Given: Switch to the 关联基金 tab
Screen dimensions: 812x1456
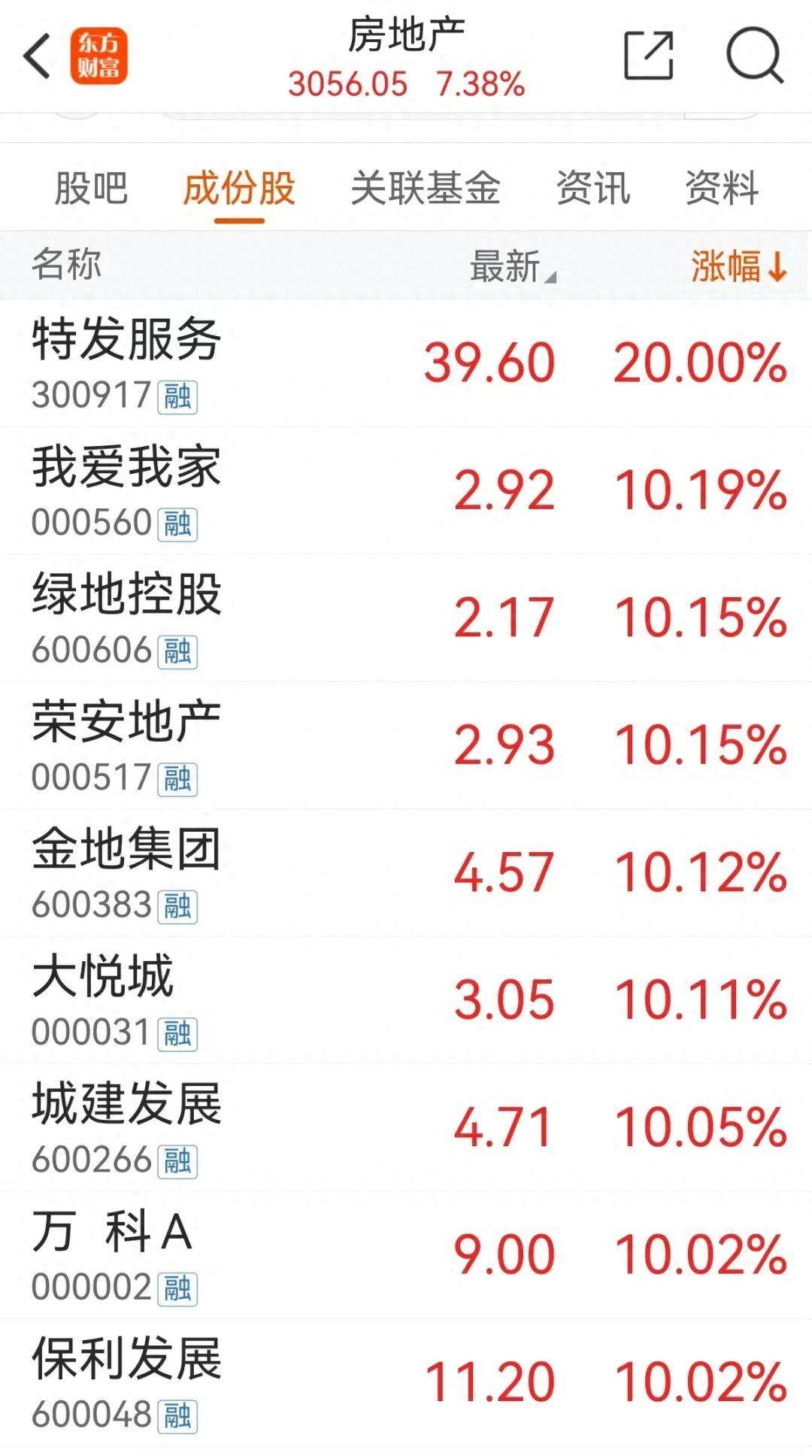Looking at the screenshot, I should pyautogui.click(x=426, y=188).
